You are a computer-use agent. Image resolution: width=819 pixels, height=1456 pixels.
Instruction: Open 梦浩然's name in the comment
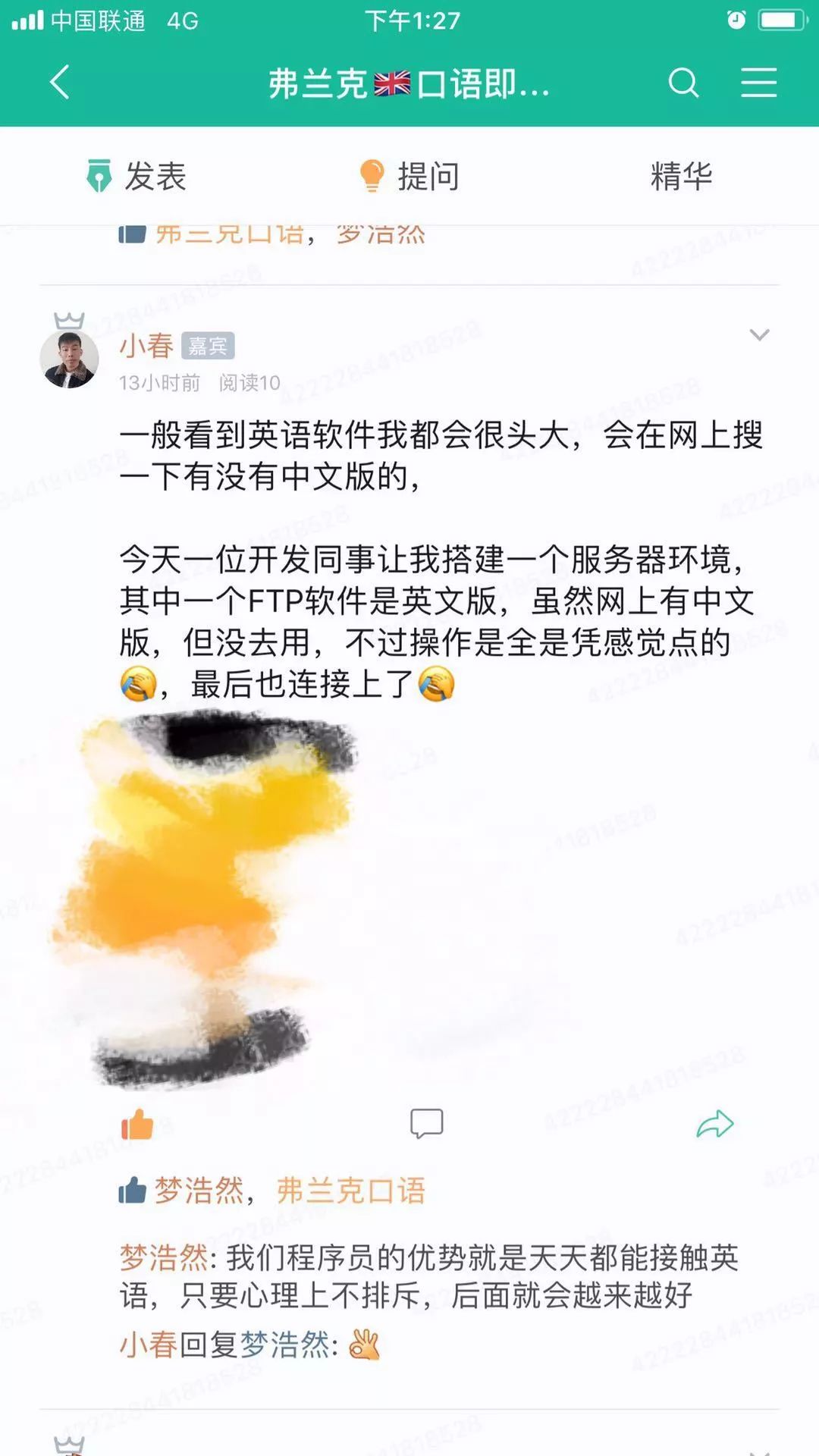click(x=163, y=1258)
